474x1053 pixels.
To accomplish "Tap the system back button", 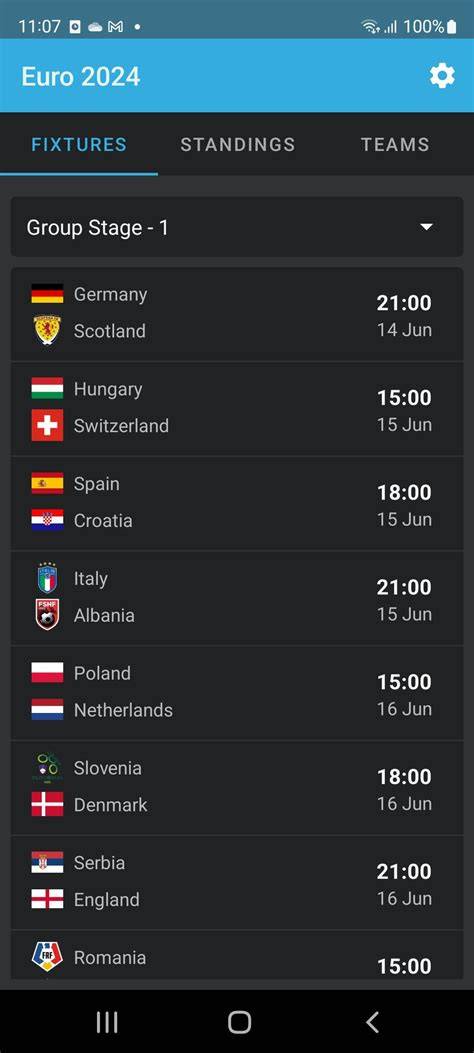I will (x=373, y=1022).
